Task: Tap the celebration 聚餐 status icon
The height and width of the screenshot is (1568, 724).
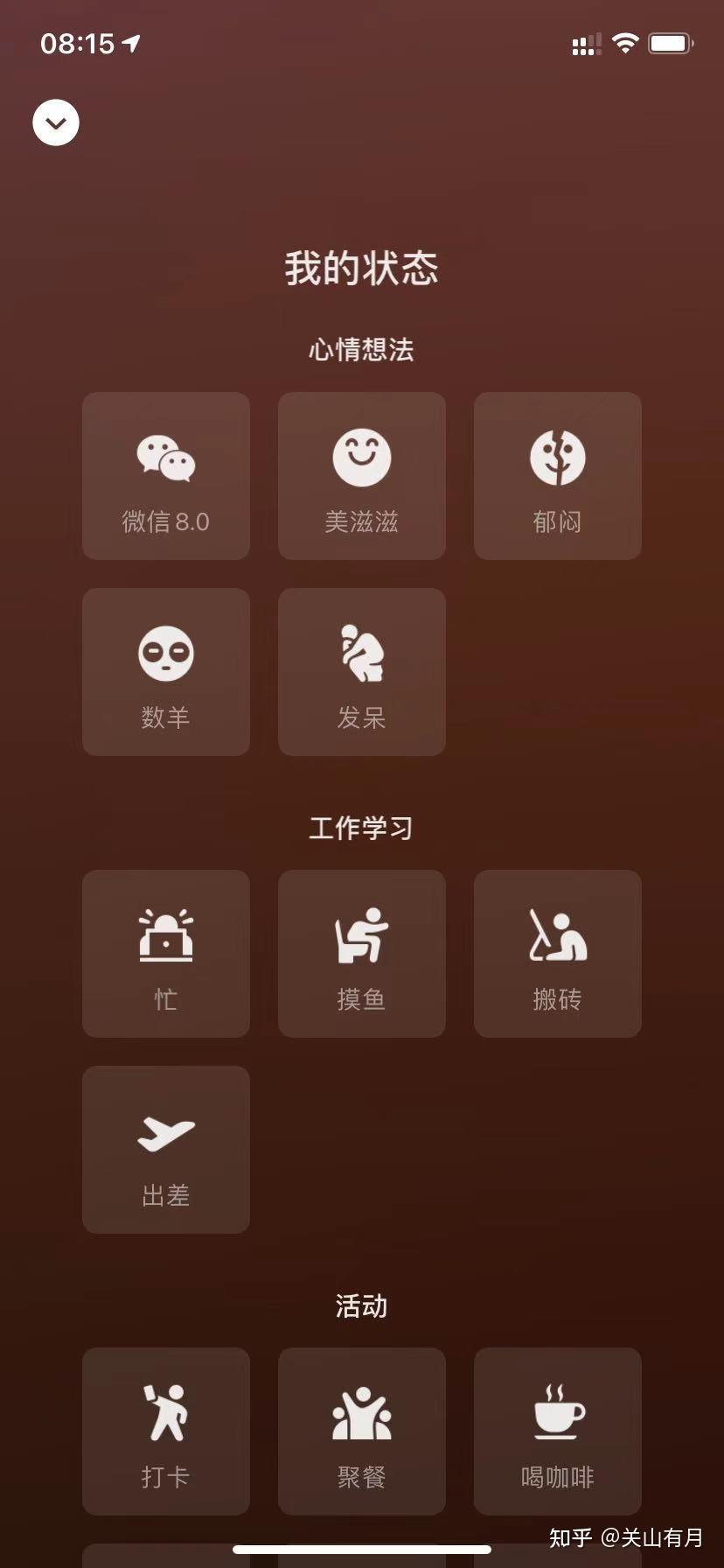Action: click(361, 1431)
